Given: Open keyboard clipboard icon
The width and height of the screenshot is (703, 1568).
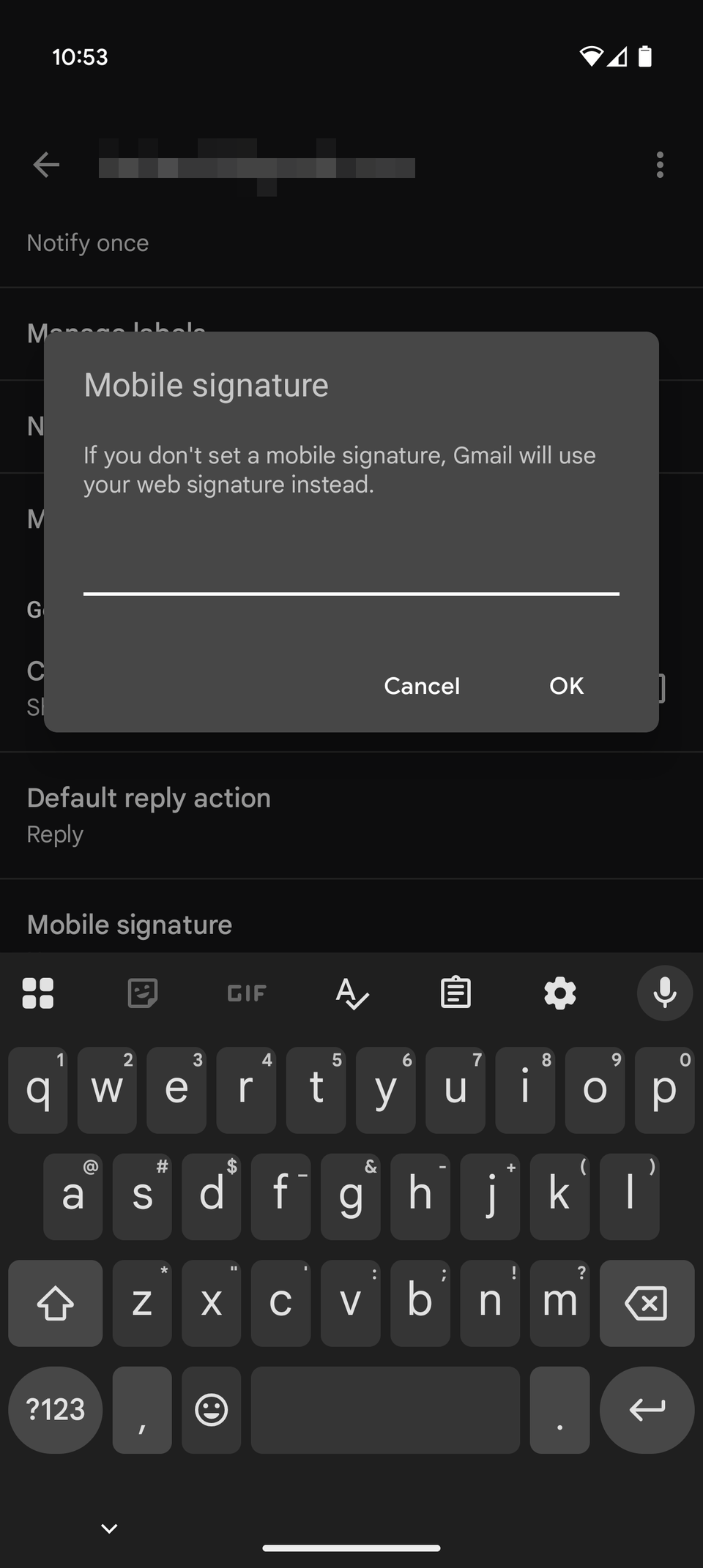Looking at the screenshot, I should 455,993.
